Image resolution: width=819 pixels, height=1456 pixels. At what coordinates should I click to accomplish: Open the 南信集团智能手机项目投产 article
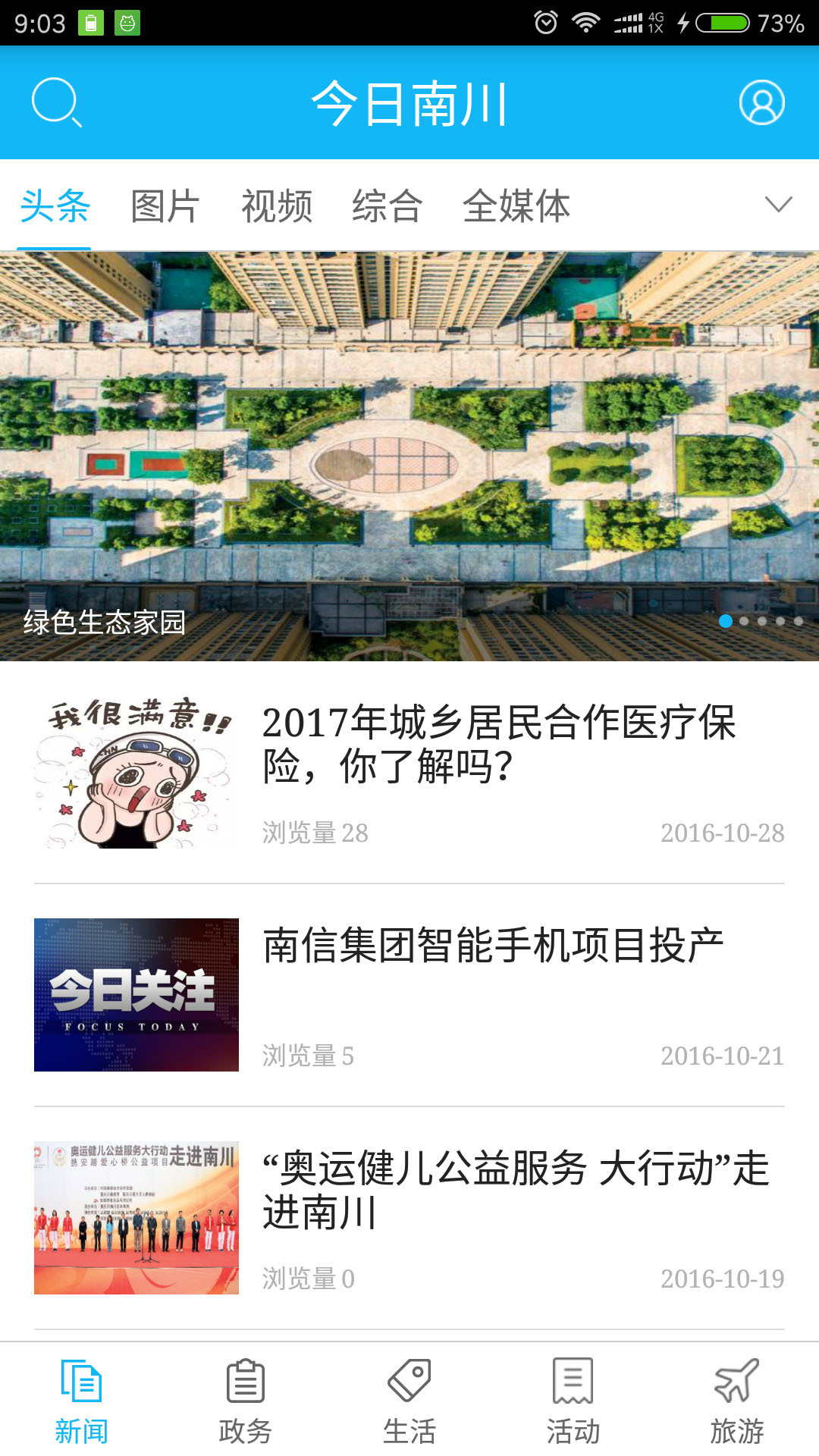[x=493, y=946]
